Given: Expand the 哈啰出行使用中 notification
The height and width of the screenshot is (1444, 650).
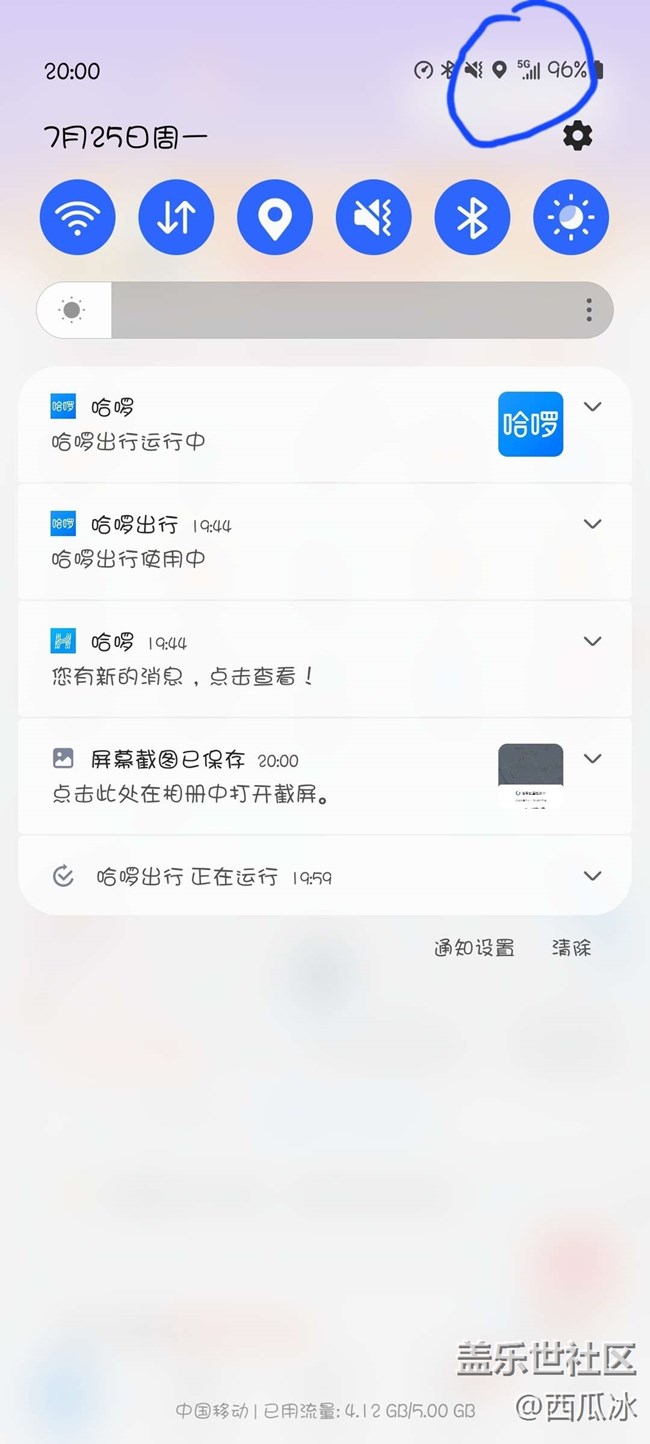Looking at the screenshot, I should (x=592, y=524).
